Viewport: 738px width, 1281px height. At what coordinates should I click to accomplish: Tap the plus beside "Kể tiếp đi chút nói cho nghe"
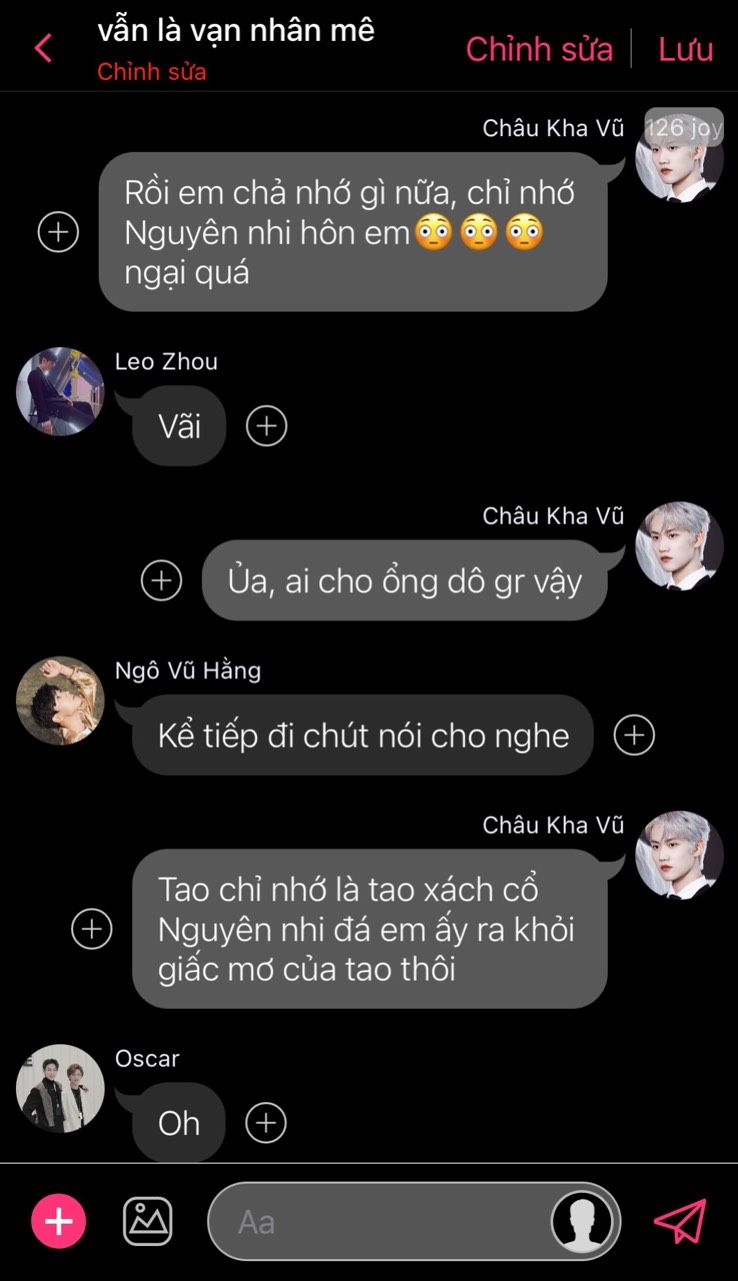634,735
